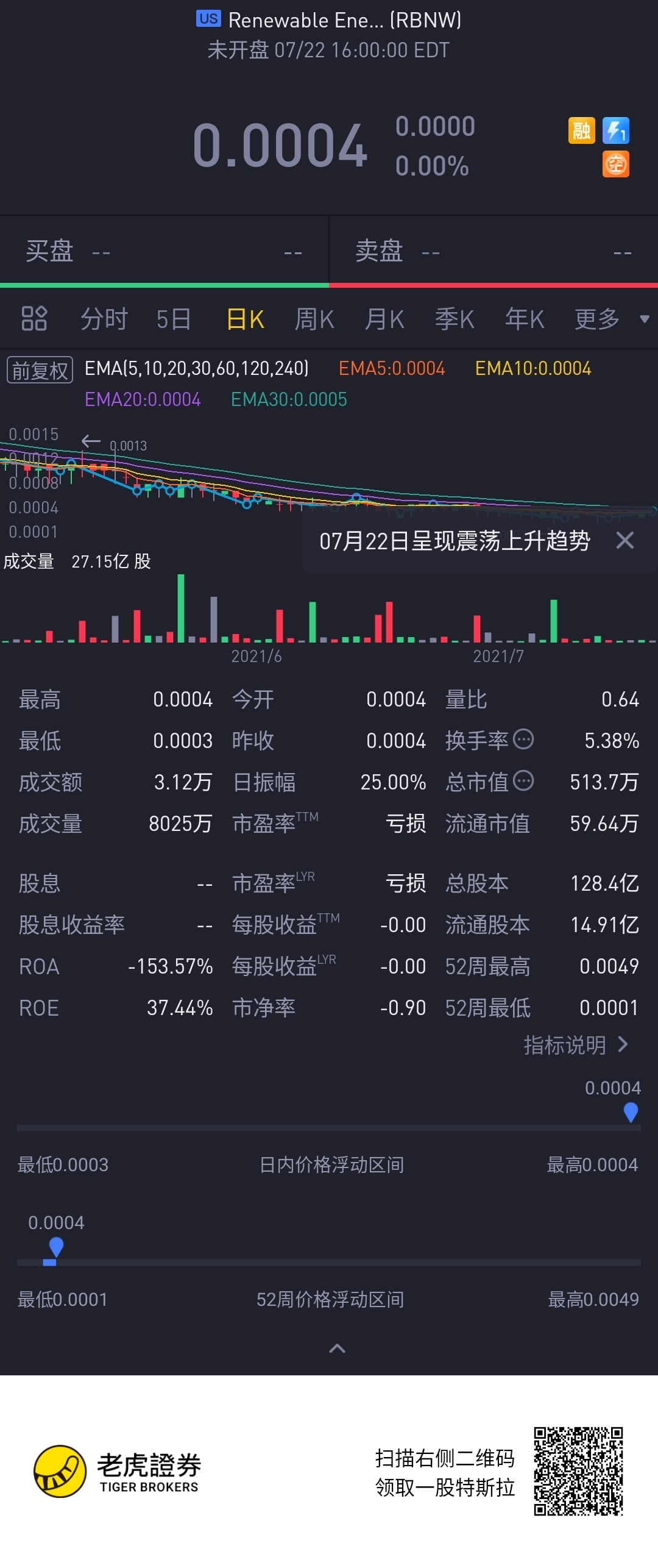Screen dimensions: 658x1568
Task: Switch to the 分时 chart tab
Action: pyautogui.click(x=104, y=319)
